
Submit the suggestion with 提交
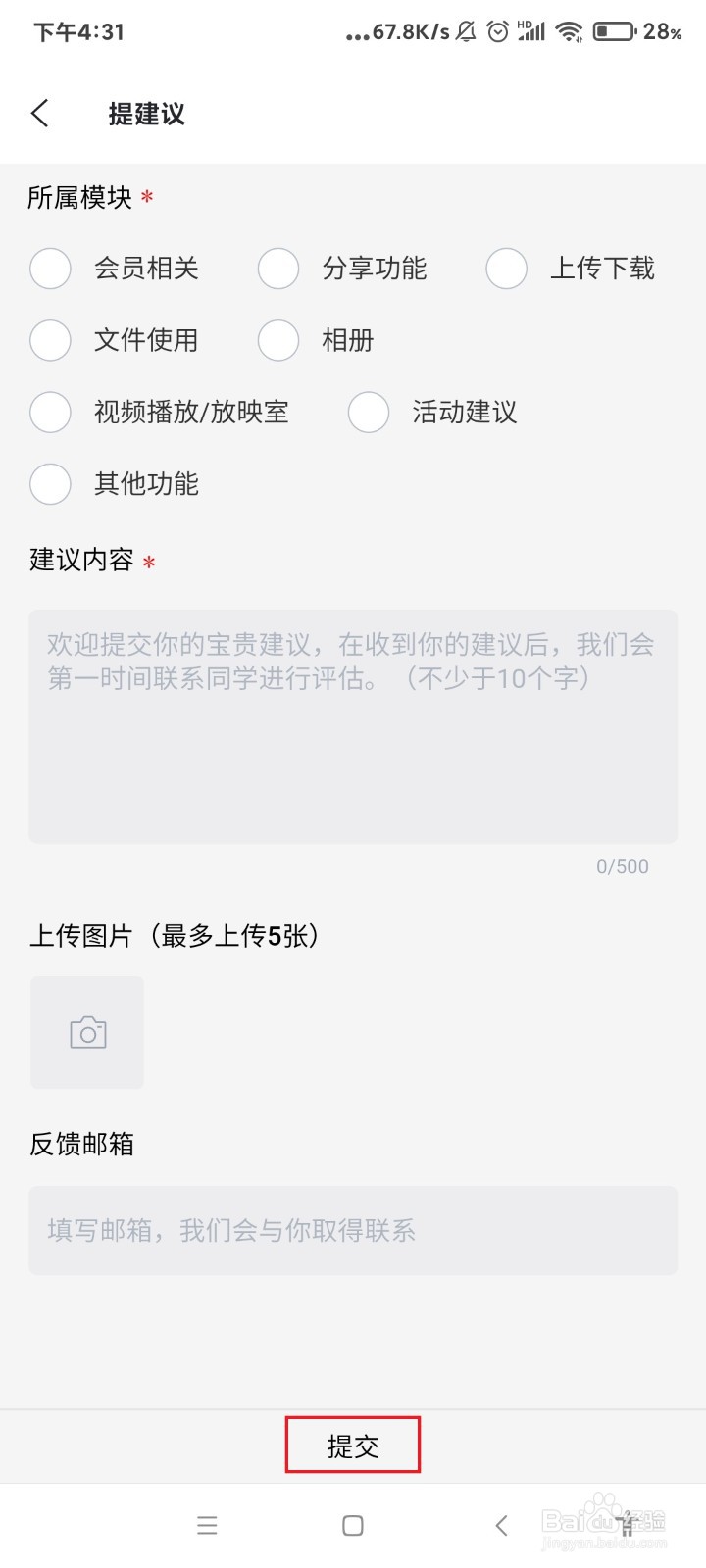(353, 1445)
